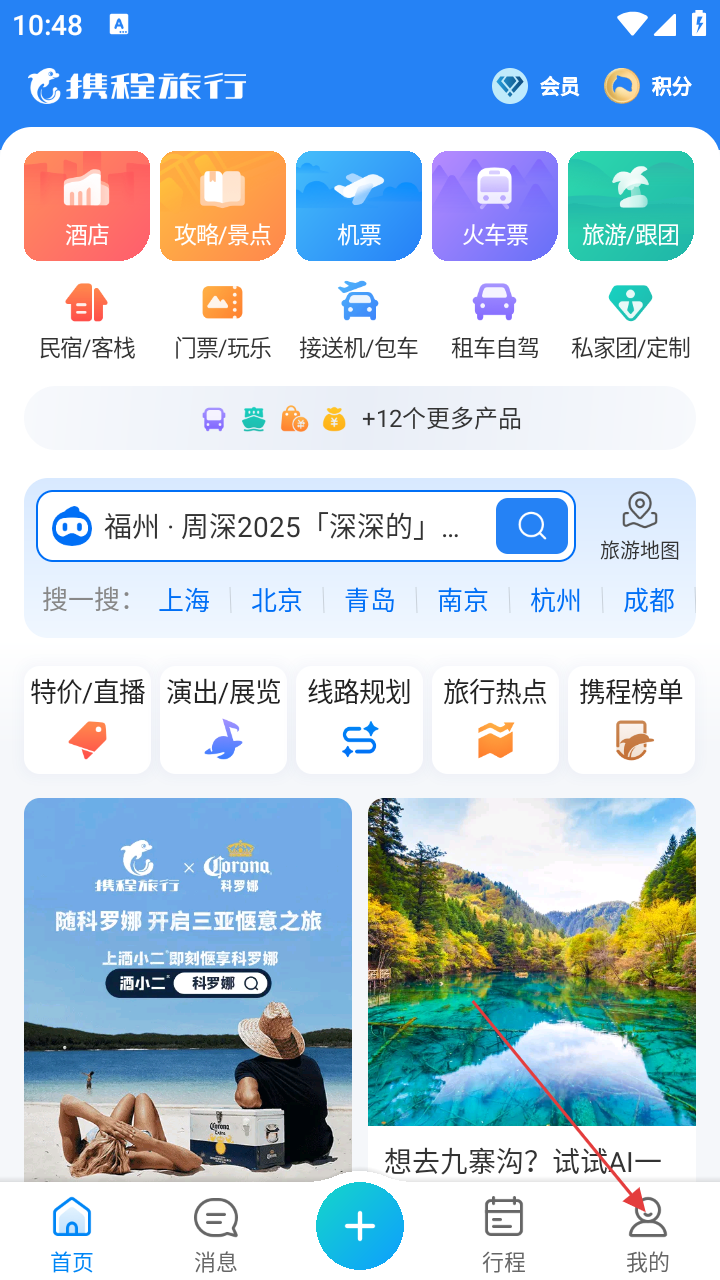Open the 会员 membership page
The width and height of the screenshot is (720, 1280).
(536, 87)
